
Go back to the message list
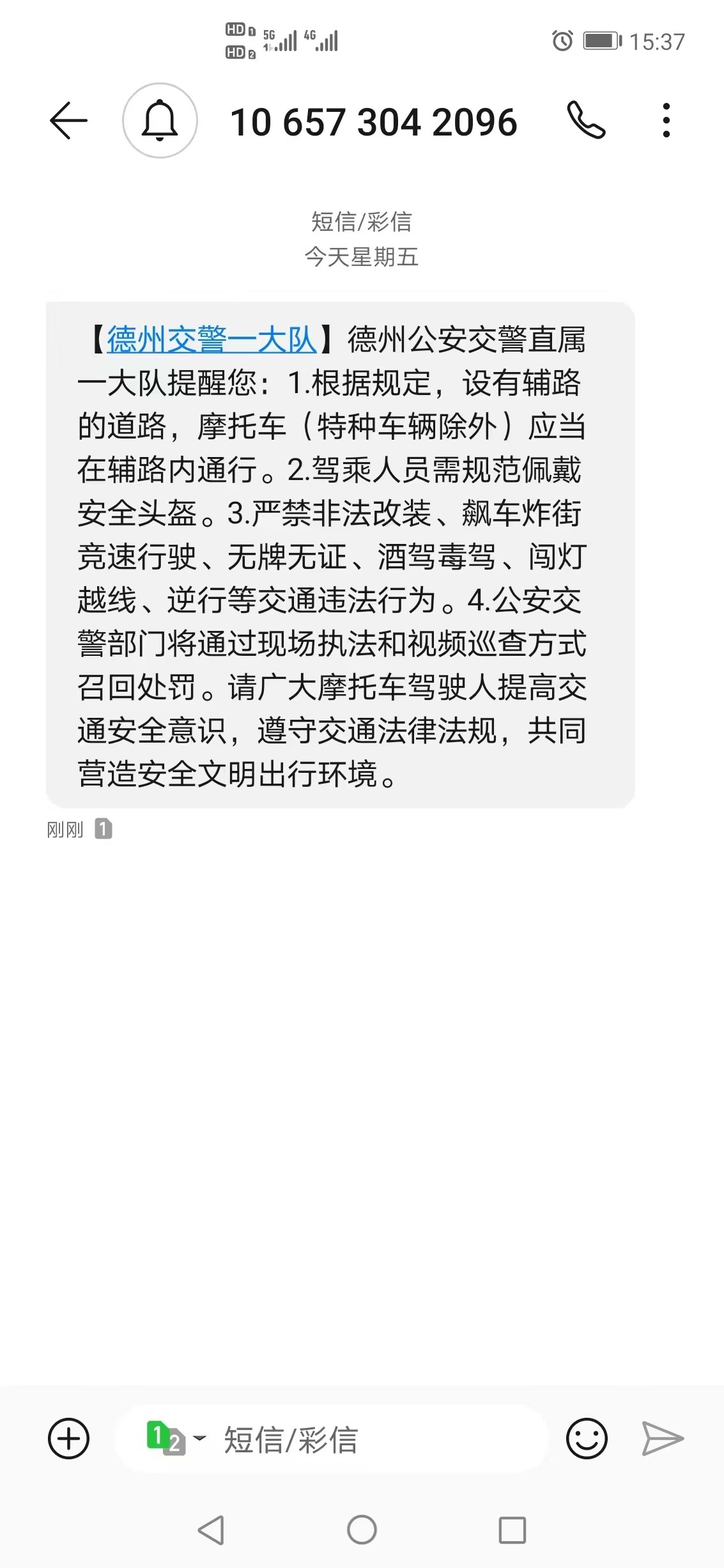pyautogui.click(x=68, y=120)
